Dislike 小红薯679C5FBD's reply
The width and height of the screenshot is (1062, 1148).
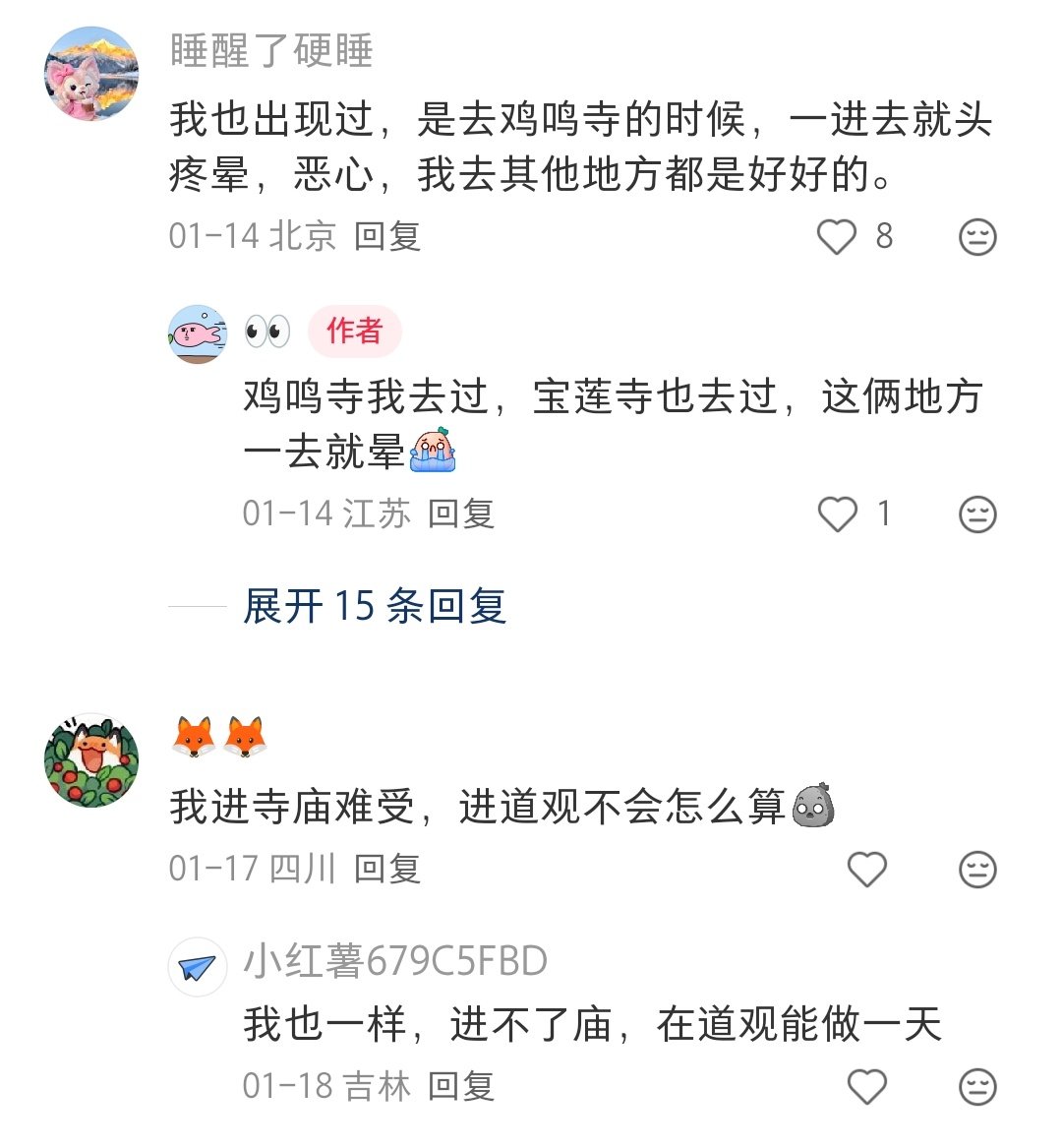[x=977, y=1087]
